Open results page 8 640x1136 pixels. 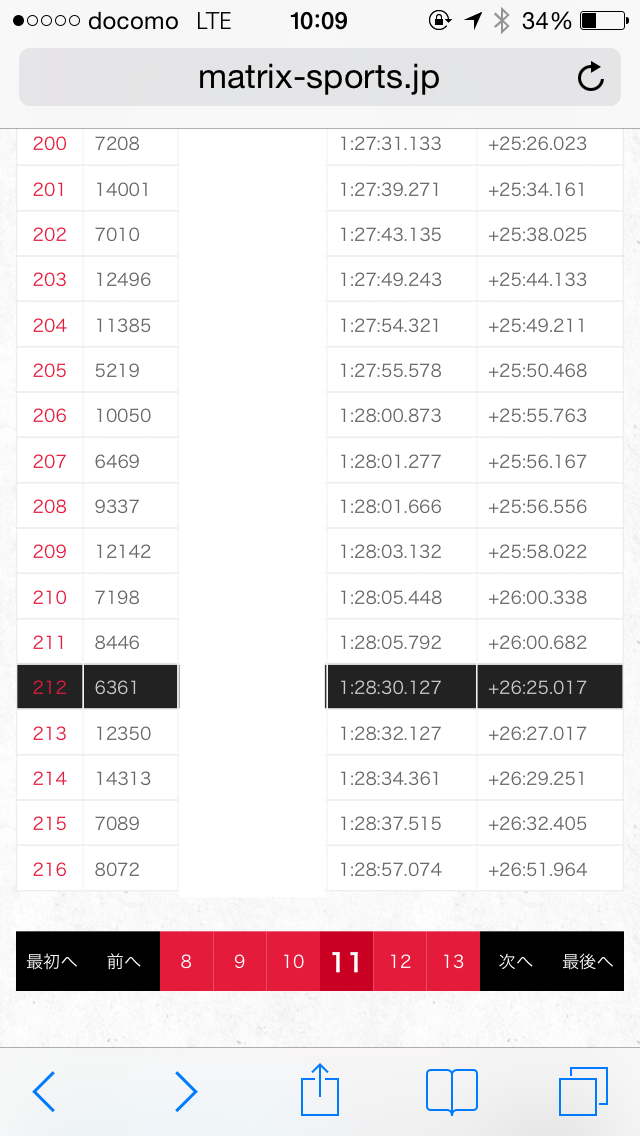(186, 961)
